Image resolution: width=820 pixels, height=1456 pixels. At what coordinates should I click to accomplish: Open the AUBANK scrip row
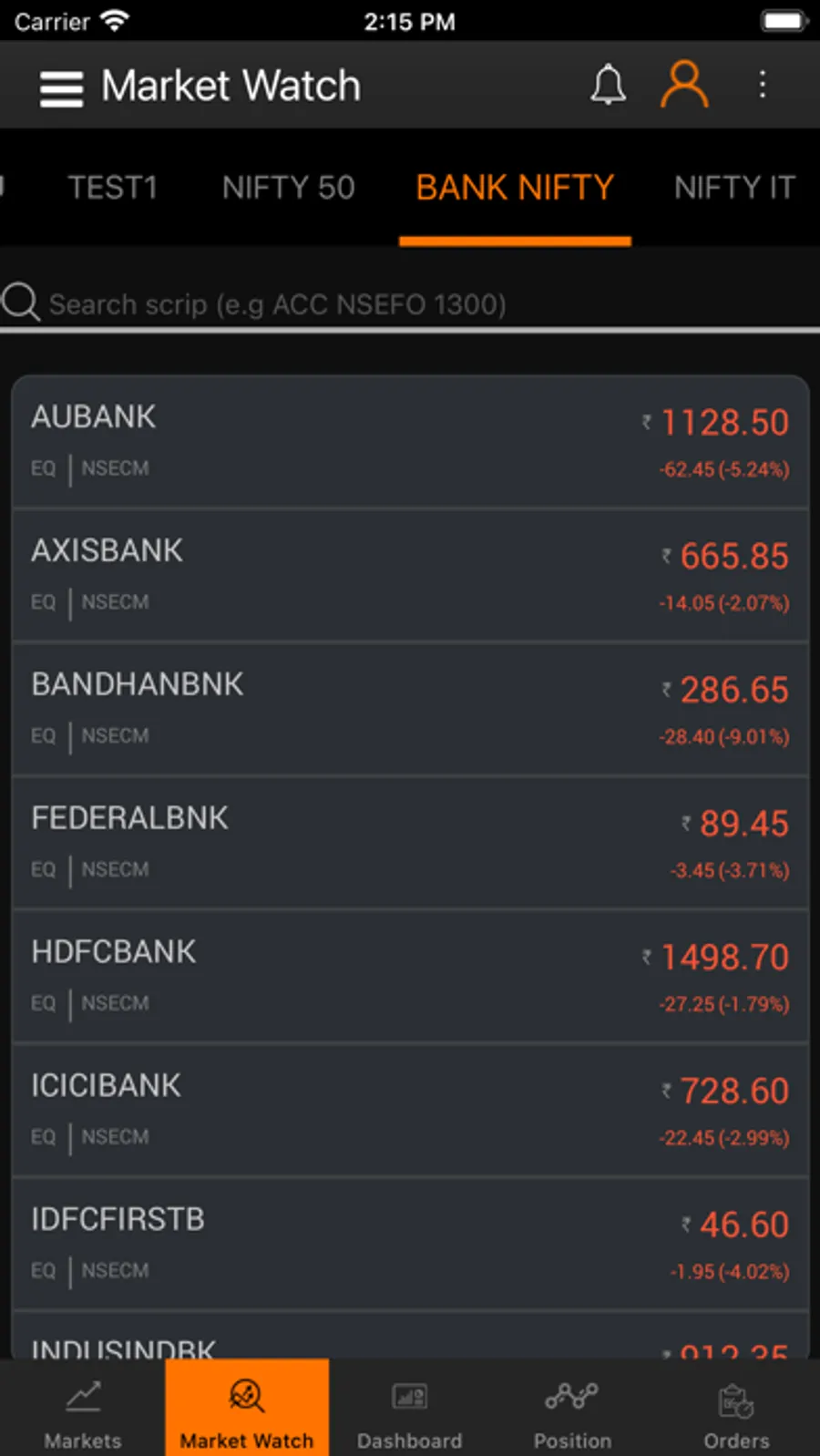[x=410, y=442]
